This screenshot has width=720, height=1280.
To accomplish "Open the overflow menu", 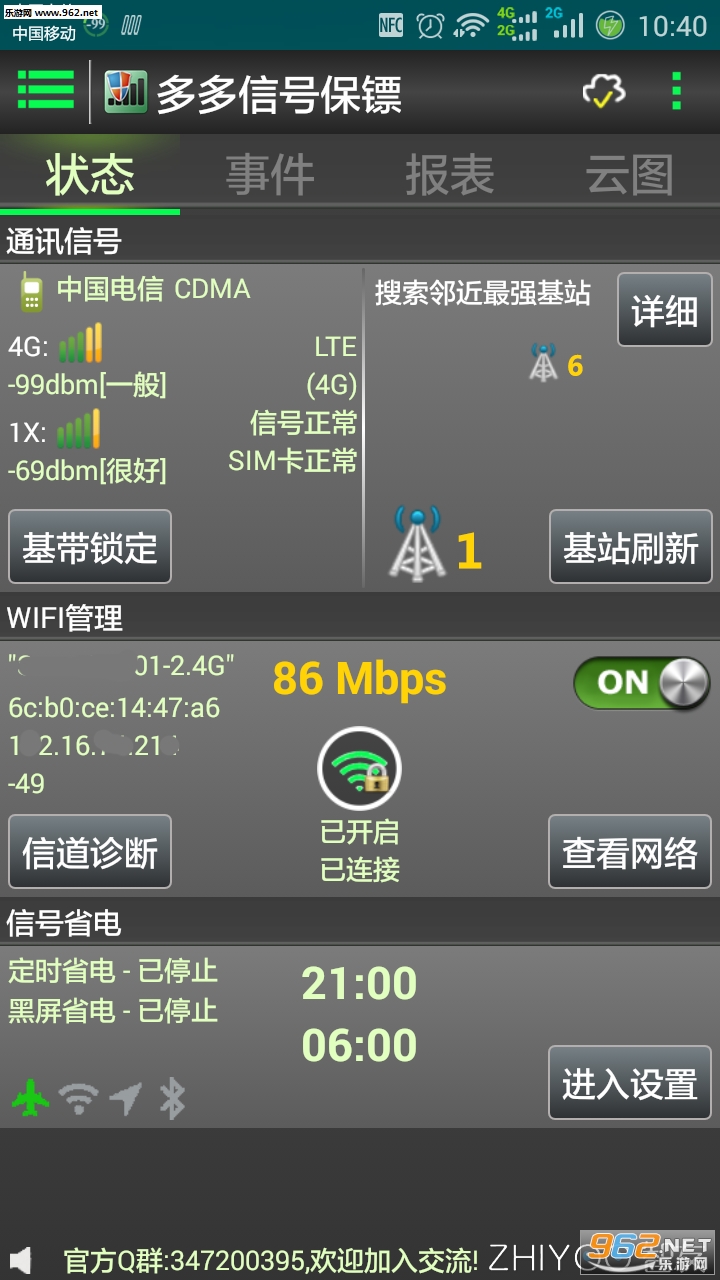I will pos(677,92).
